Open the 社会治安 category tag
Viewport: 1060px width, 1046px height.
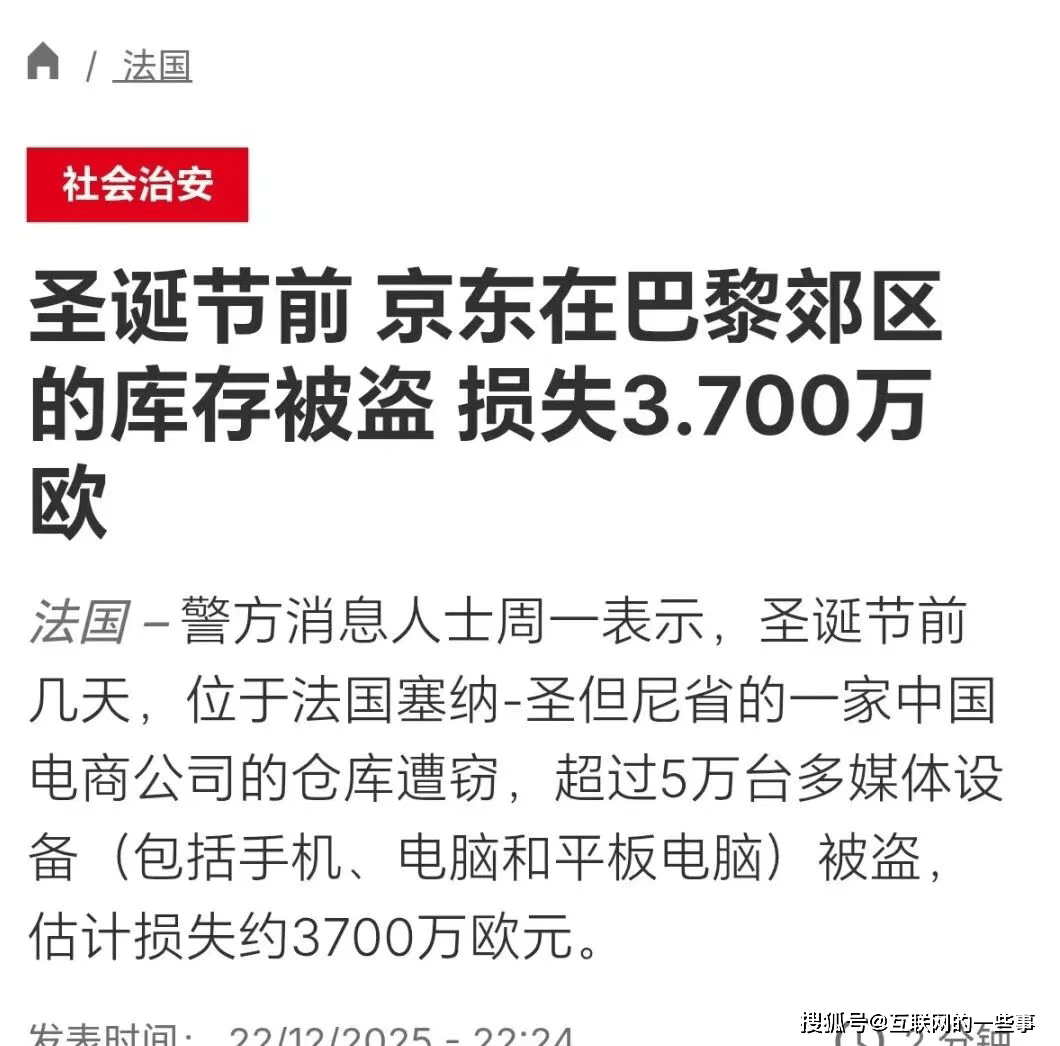(137, 185)
